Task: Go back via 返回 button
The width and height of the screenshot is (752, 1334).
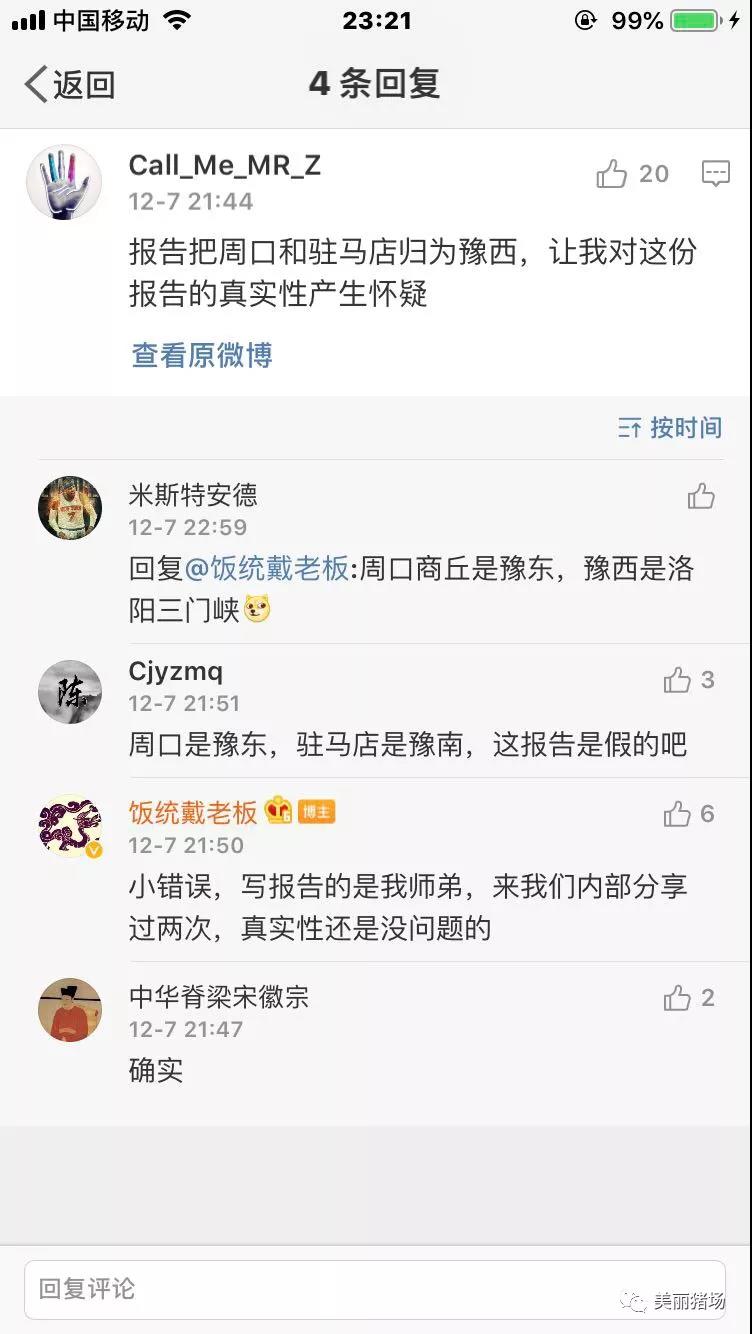Action: click(x=68, y=85)
